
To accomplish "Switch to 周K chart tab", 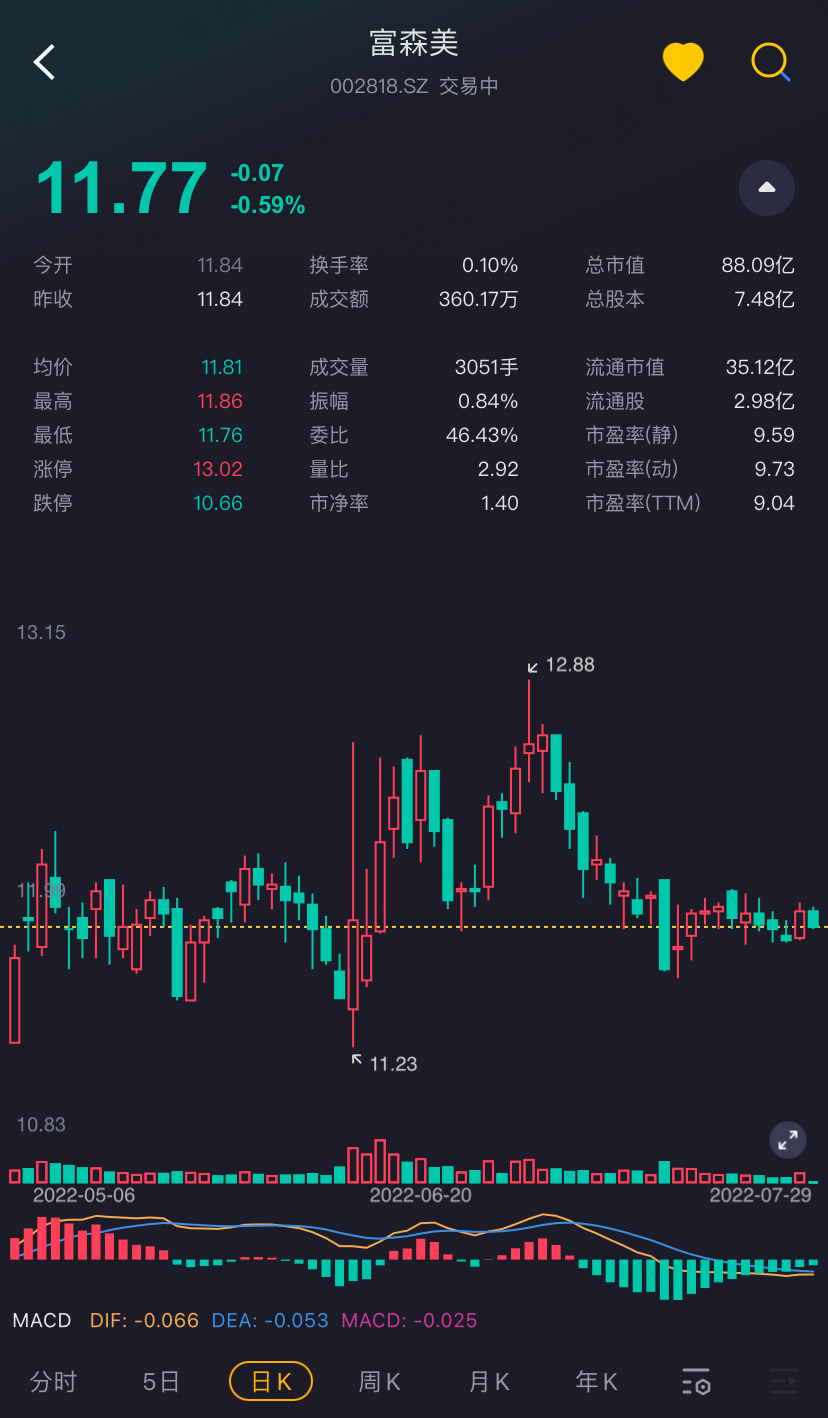I will pyautogui.click(x=380, y=1382).
